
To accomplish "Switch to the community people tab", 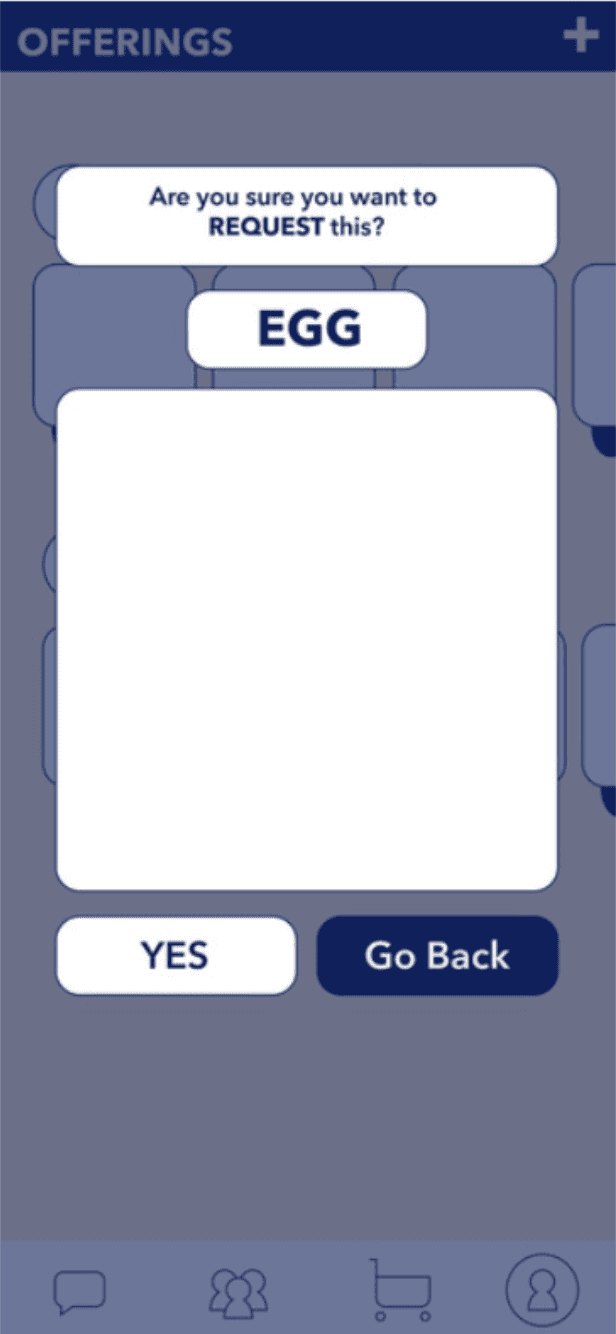I will tap(238, 1291).
